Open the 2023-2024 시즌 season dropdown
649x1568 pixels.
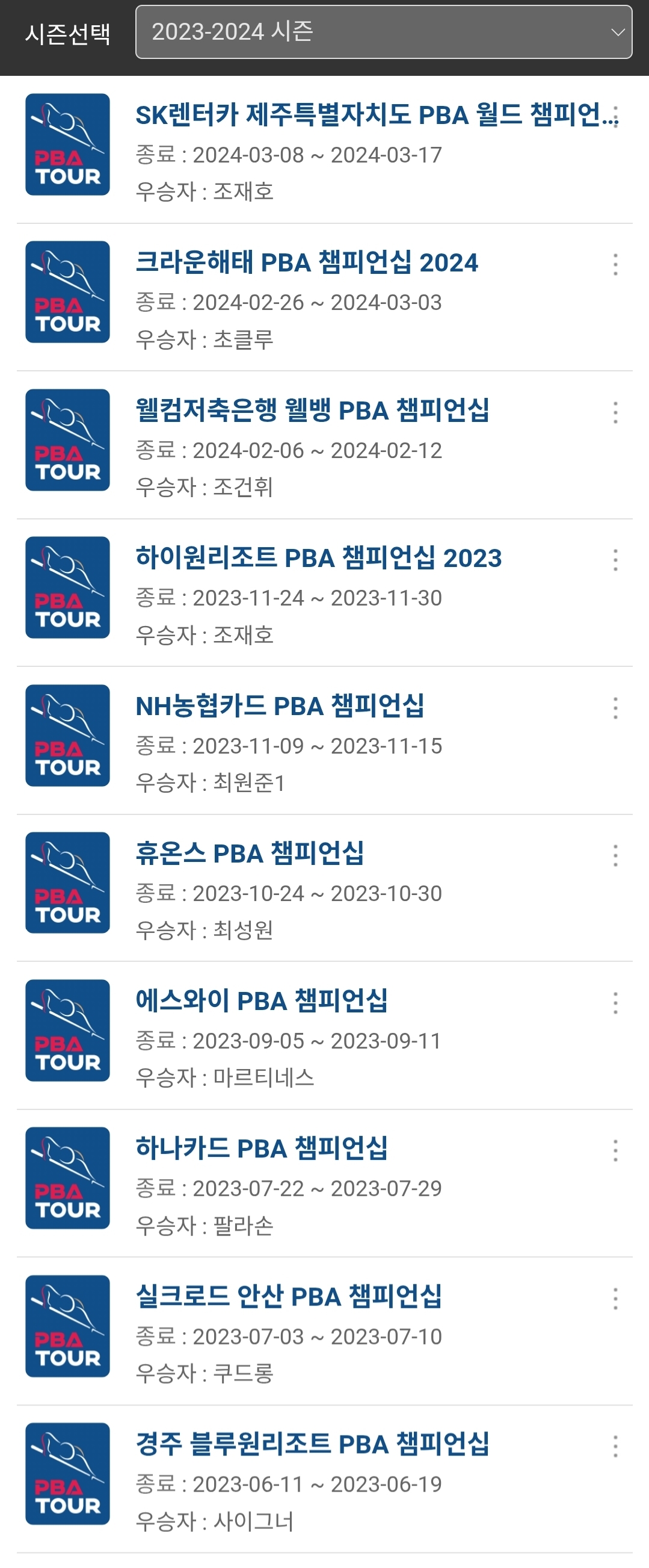pos(384,33)
